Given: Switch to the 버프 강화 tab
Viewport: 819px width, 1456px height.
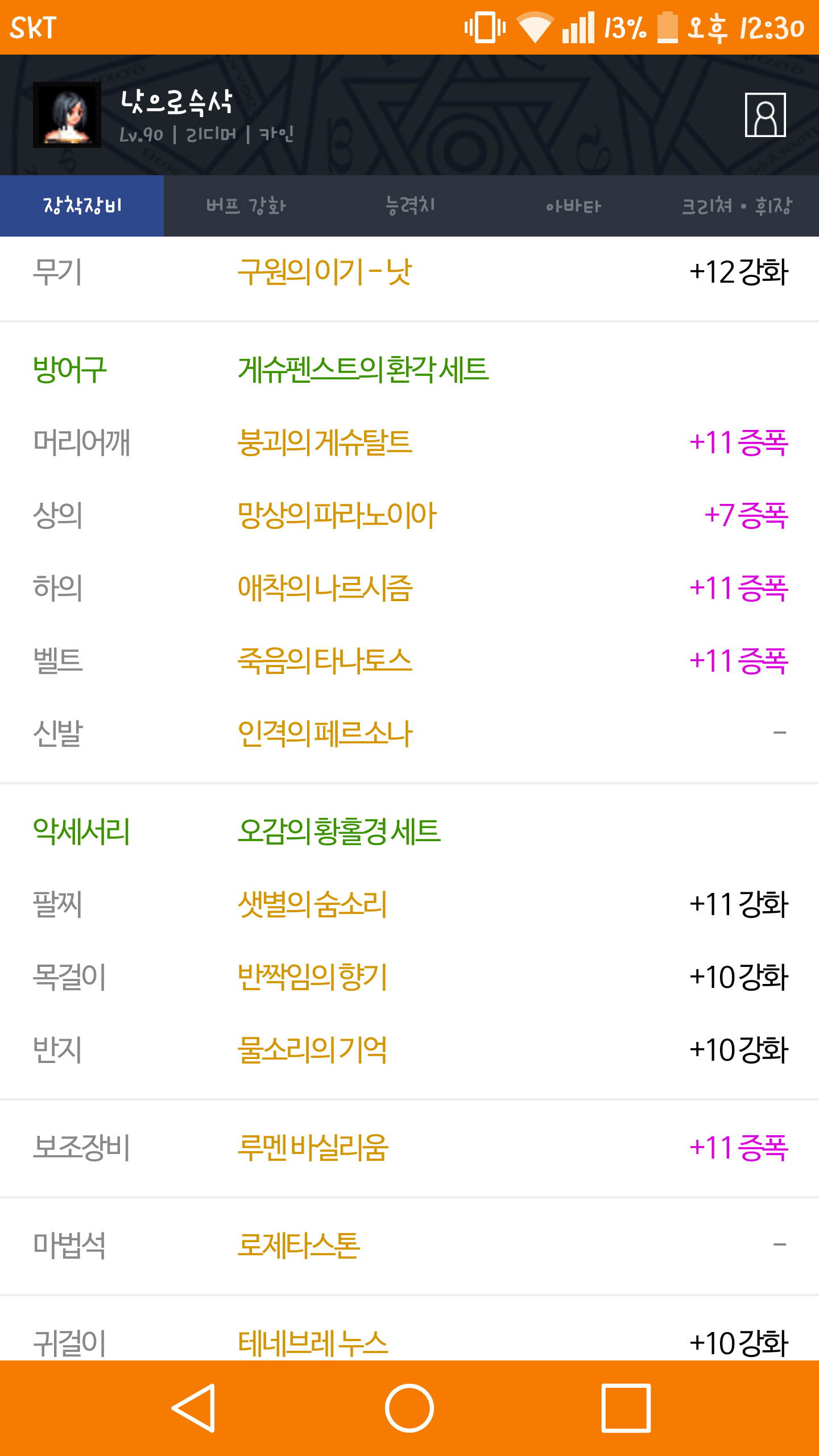Looking at the screenshot, I should (246, 206).
